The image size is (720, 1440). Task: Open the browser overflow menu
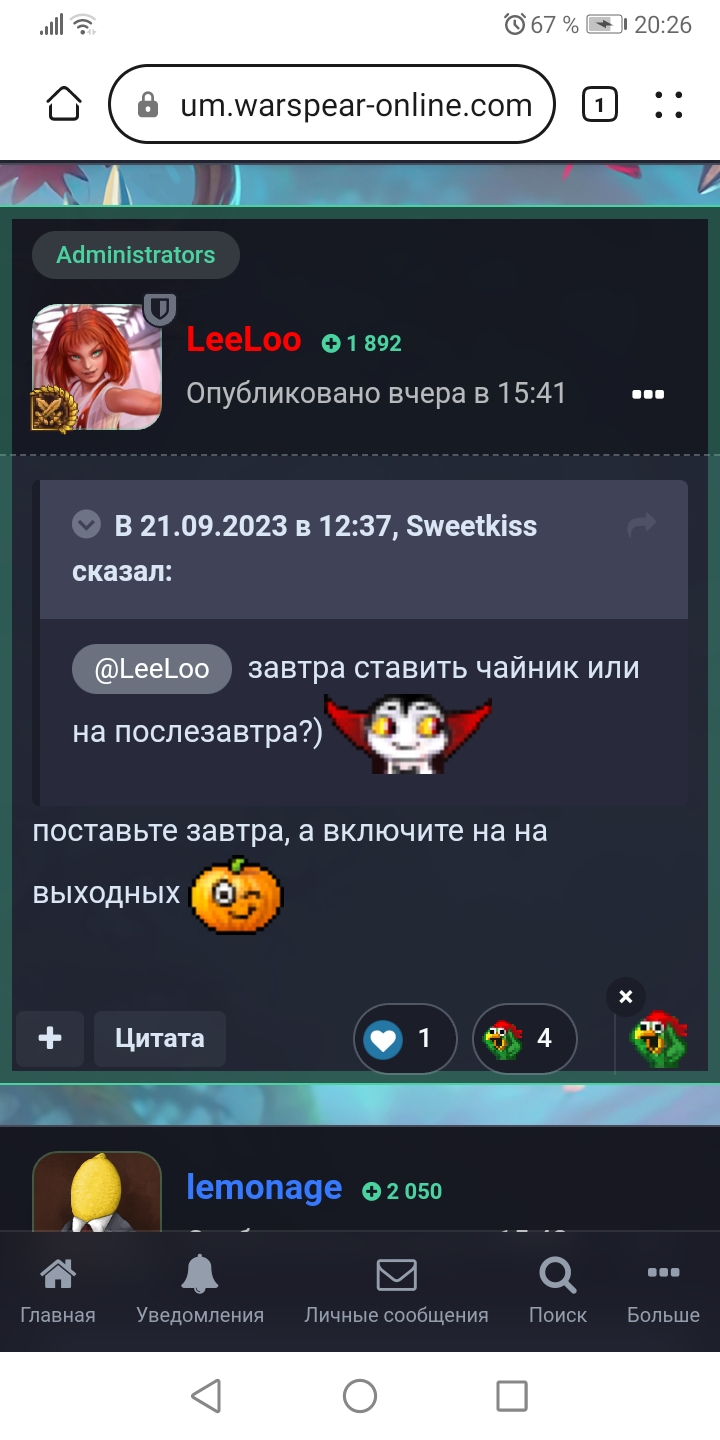[x=669, y=104]
